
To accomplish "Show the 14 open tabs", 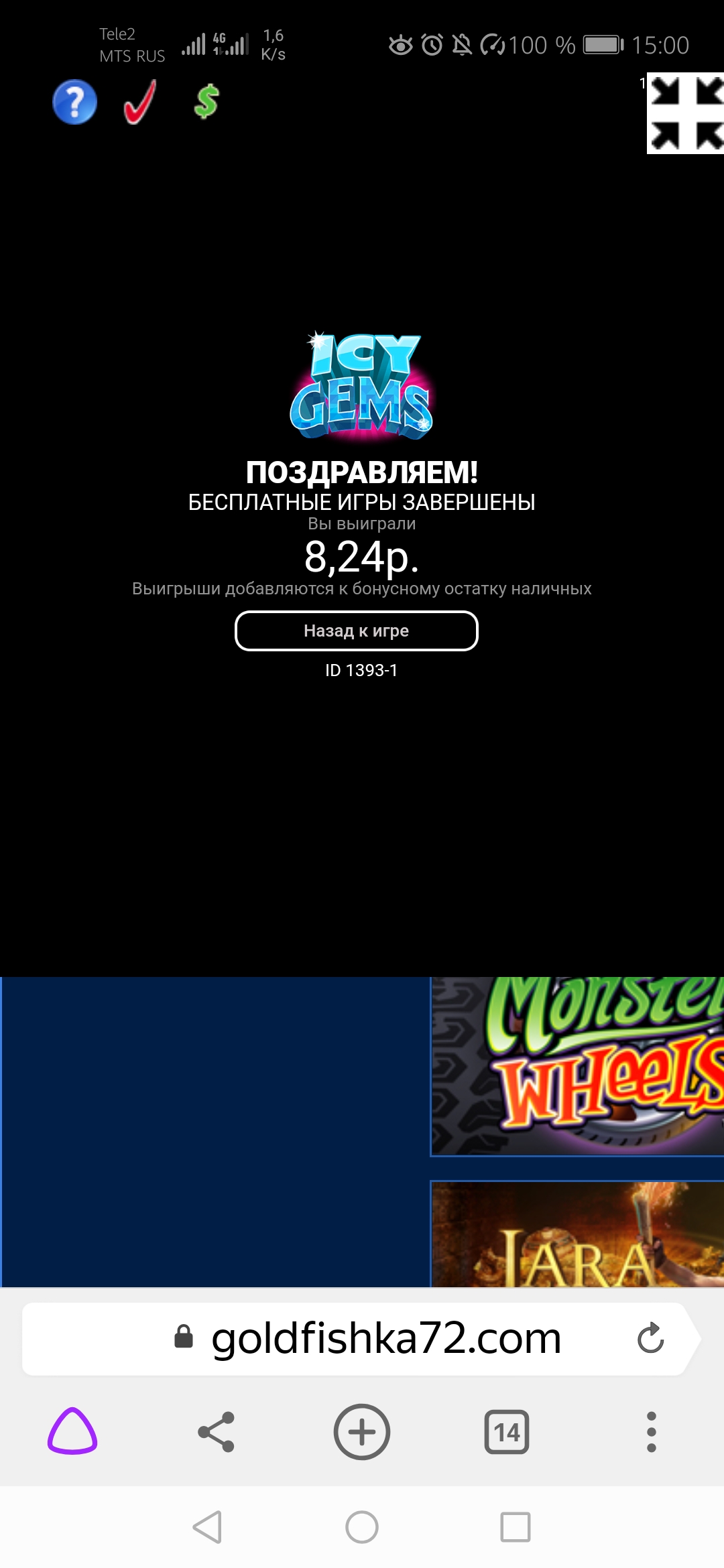I will (x=507, y=1431).
